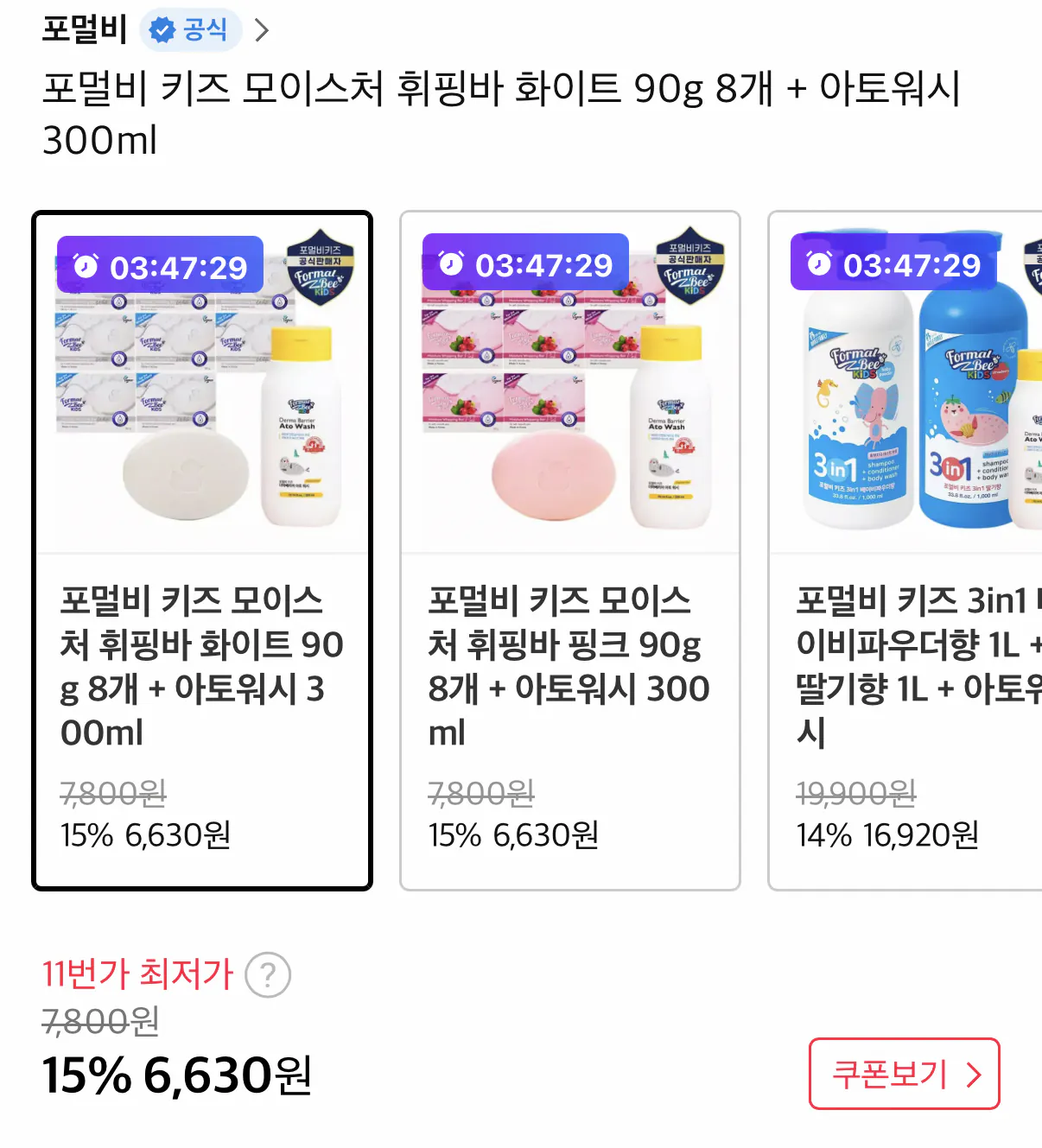The image size is (1042, 1148).
Task: Open the 포멀비 brand page link
Action: pyautogui.click(x=83, y=29)
